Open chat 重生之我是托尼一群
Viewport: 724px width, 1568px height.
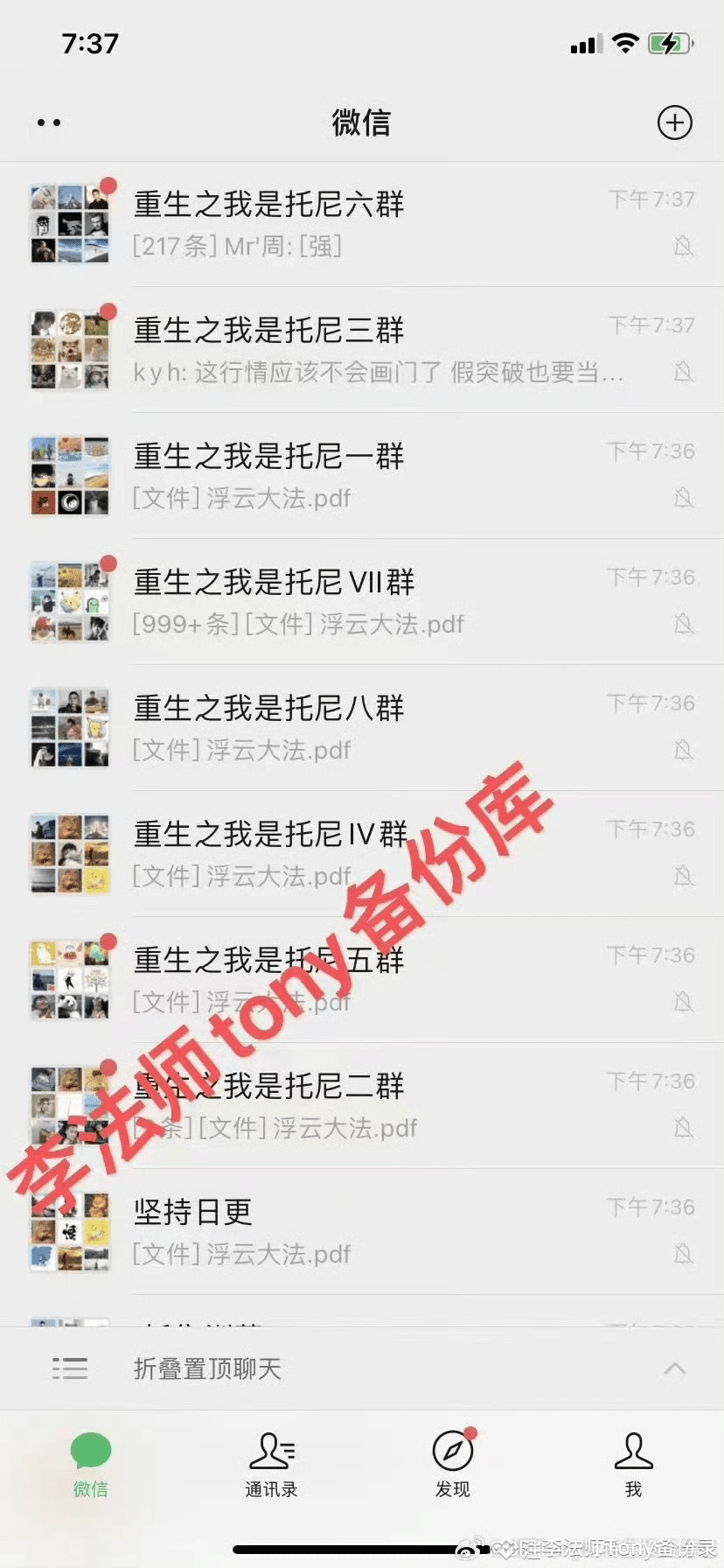(x=362, y=476)
